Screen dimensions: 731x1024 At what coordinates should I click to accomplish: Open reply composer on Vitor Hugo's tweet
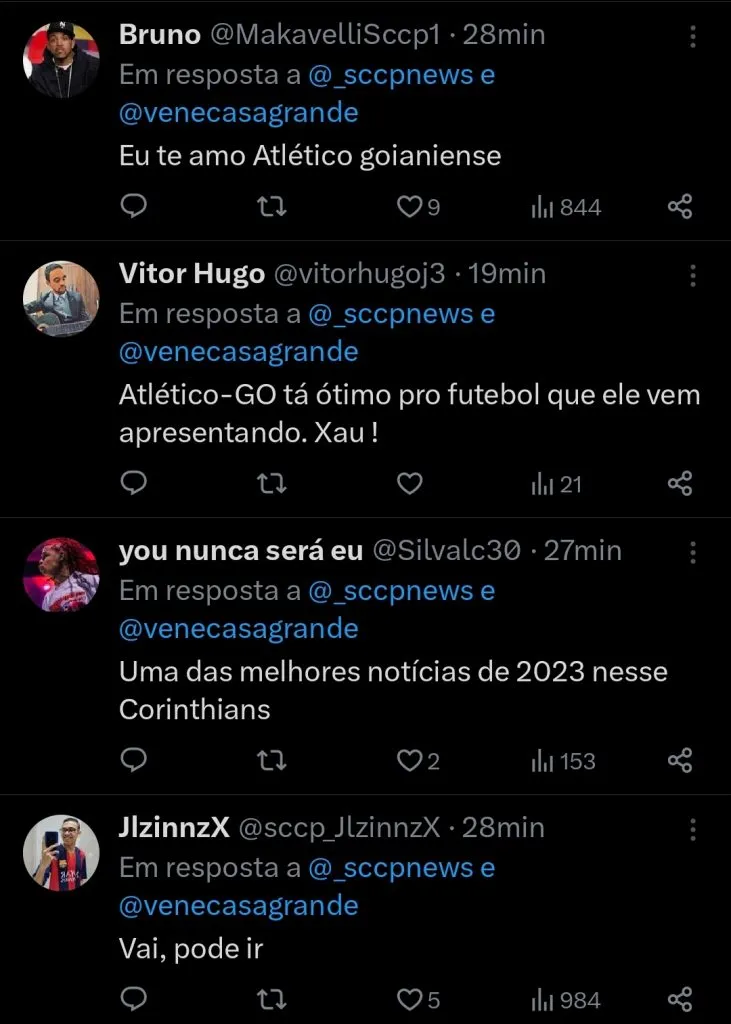click(134, 483)
